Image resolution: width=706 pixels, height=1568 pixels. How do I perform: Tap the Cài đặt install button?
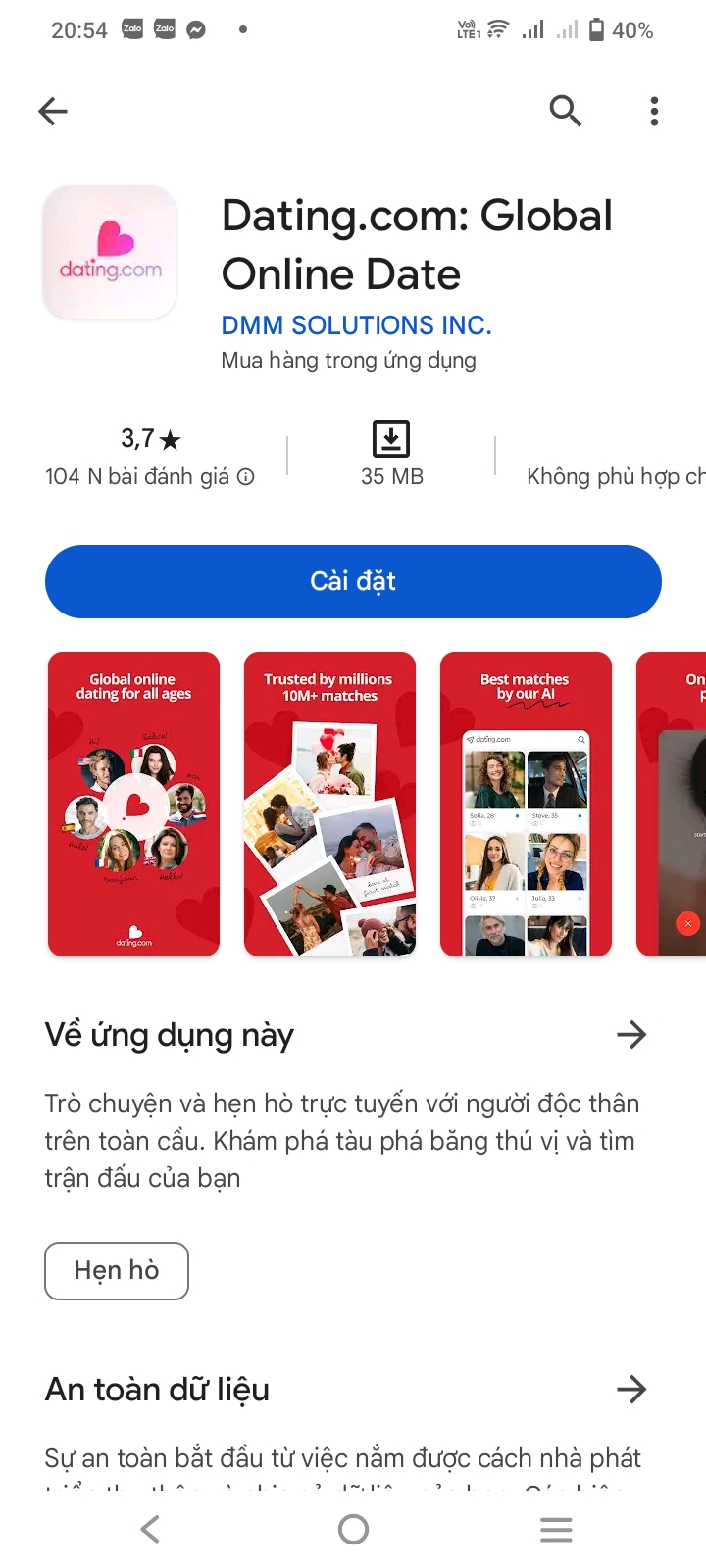click(x=353, y=581)
